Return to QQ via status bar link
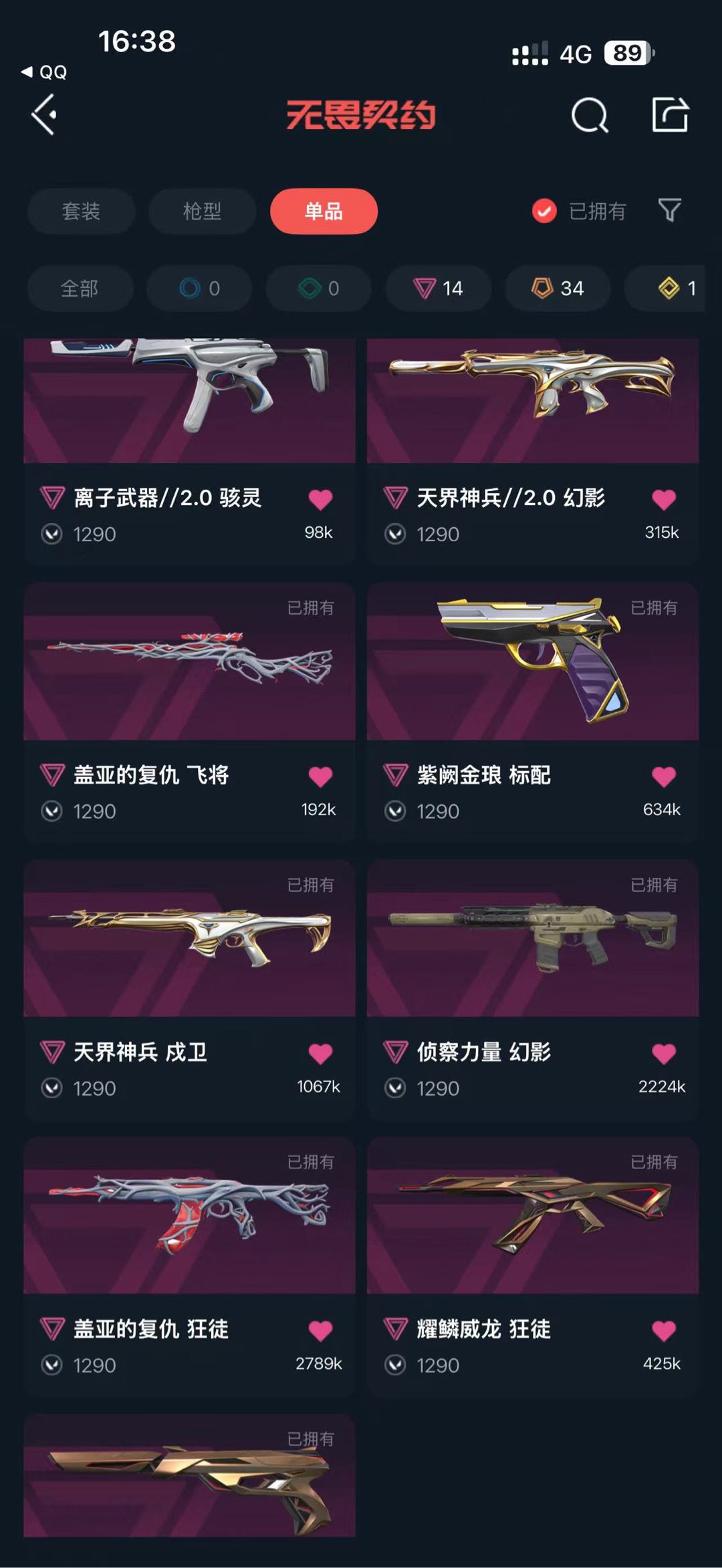Image resolution: width=722 pixels, height=1568 pixels. (x=44, y=72)
